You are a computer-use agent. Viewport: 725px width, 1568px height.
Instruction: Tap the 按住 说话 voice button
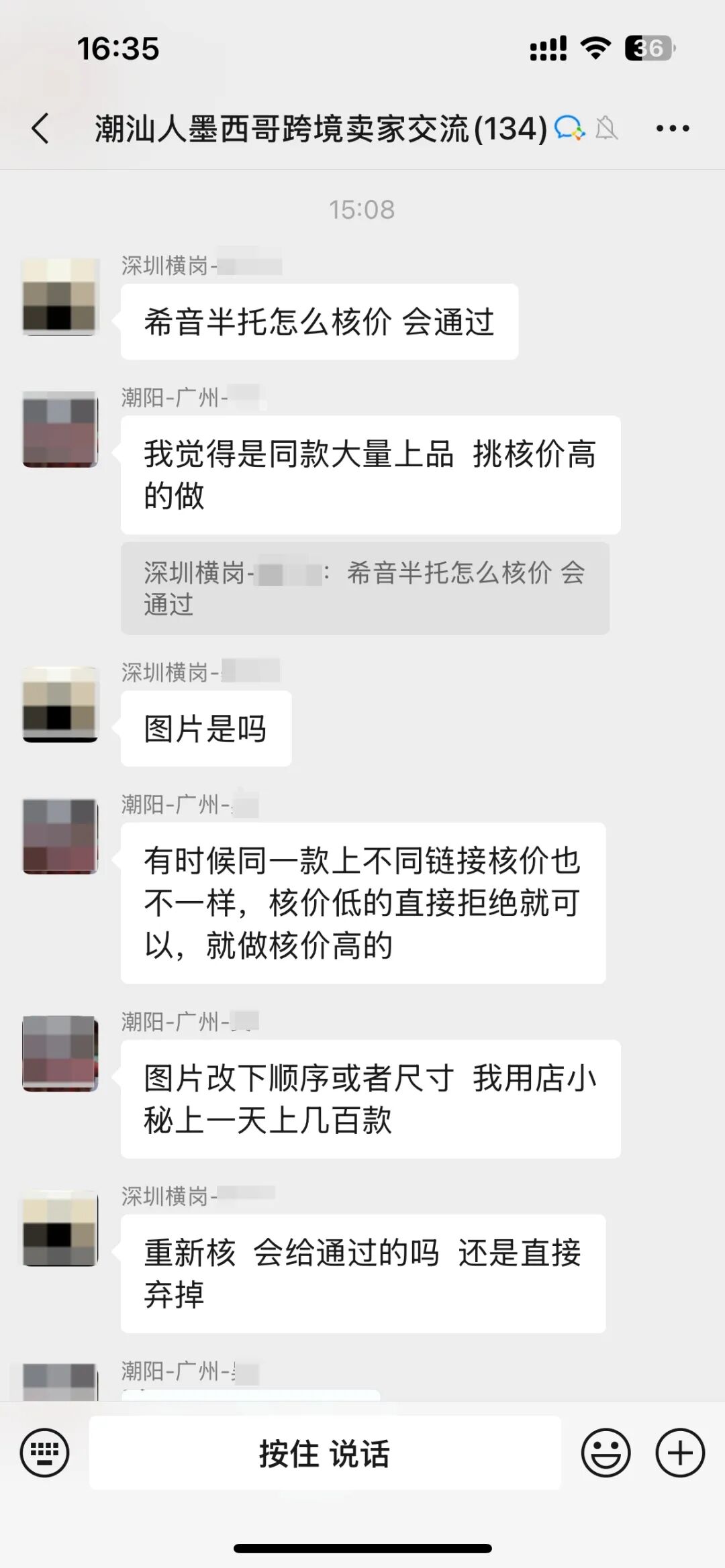[x=325, y=1453]
